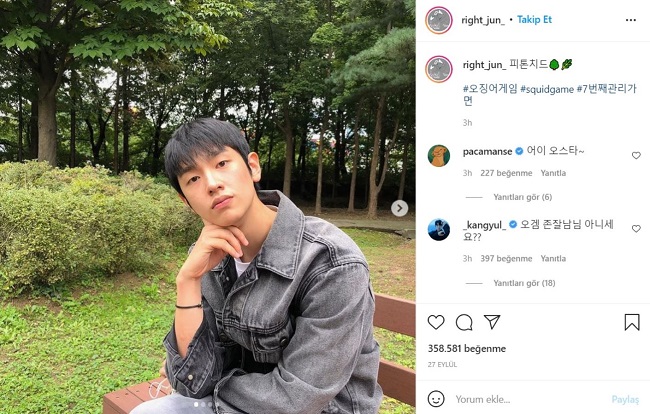
Task: Like pacamanse's comment
Action: 636,156
